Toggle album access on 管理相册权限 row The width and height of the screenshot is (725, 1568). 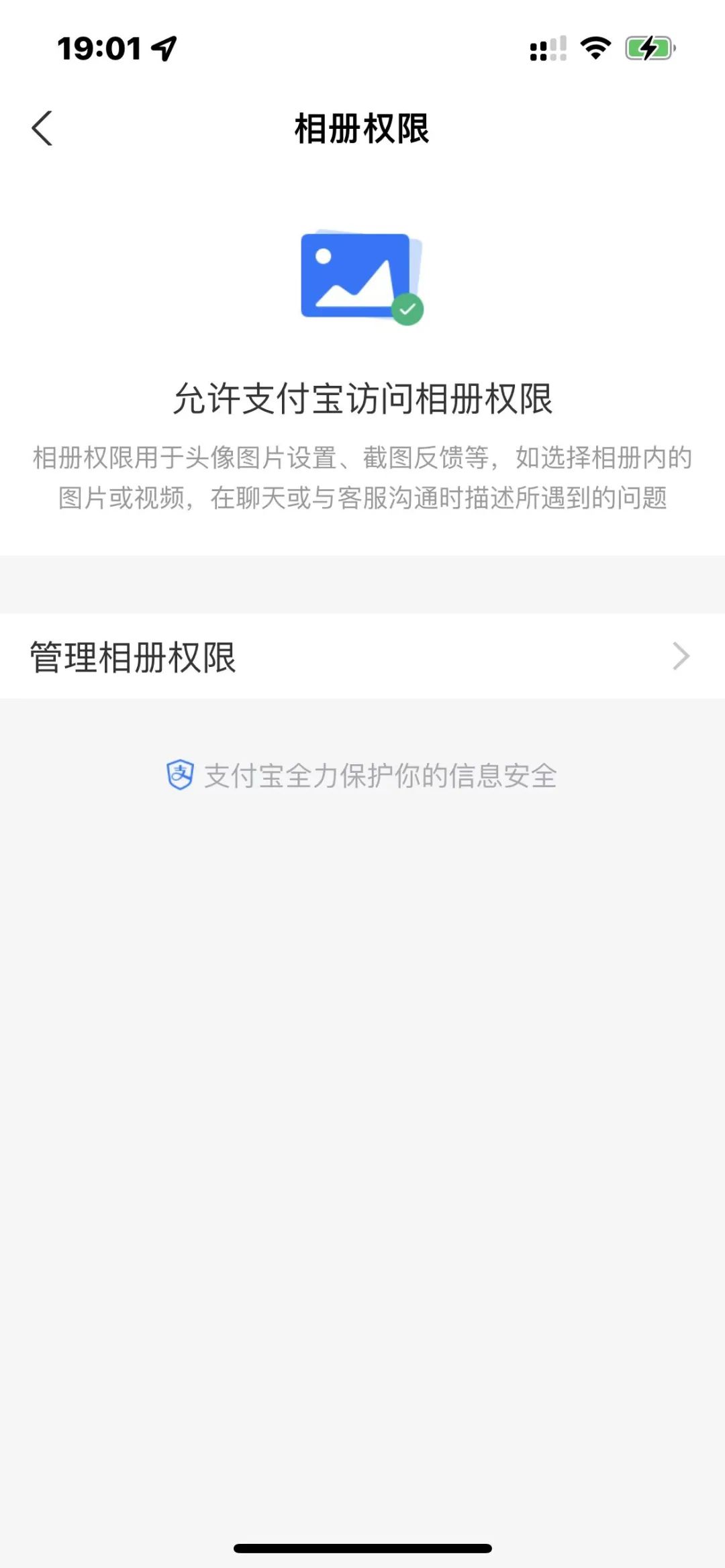coord(362,658)
